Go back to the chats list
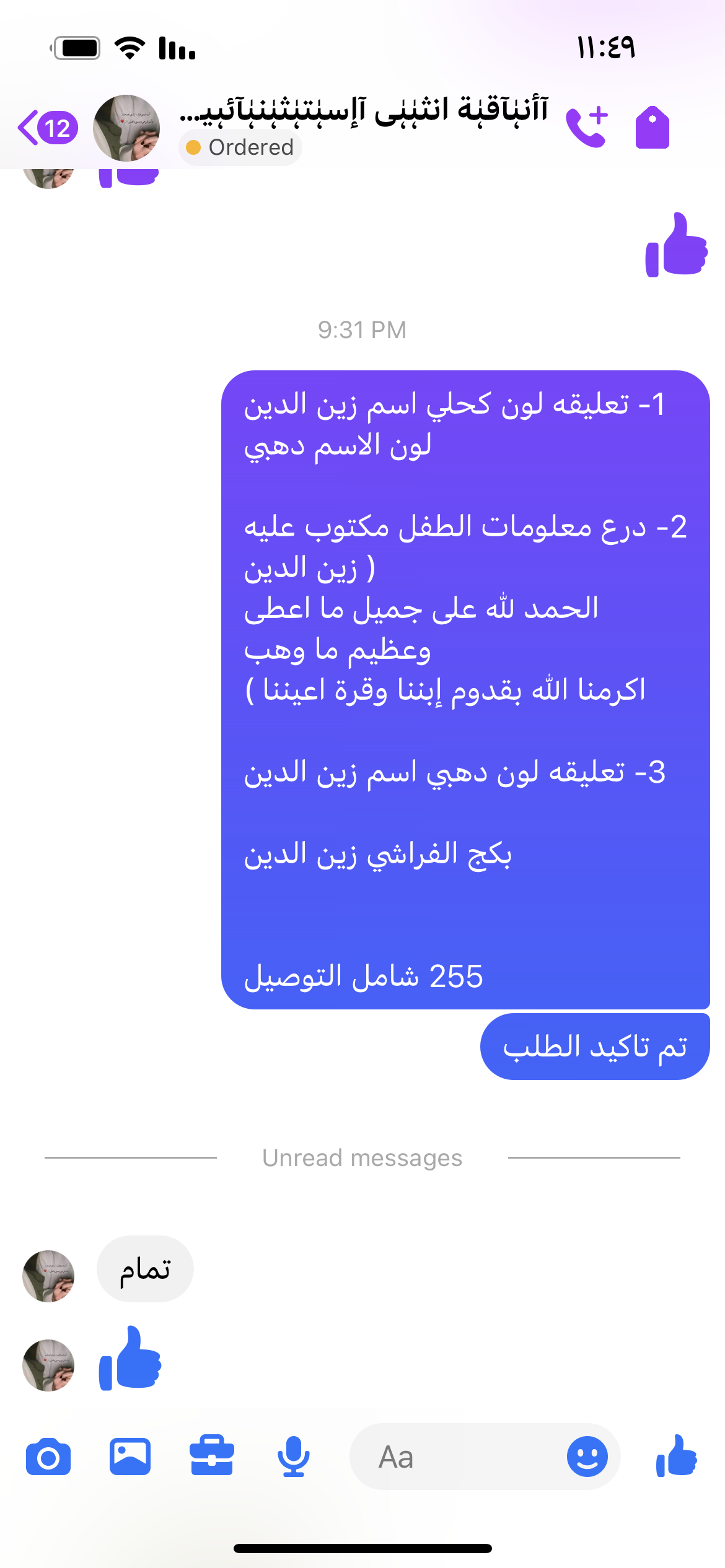Image resolution: width=725 pixels, height=1568 pixels. pyautogui.click(x=47, y=128)
